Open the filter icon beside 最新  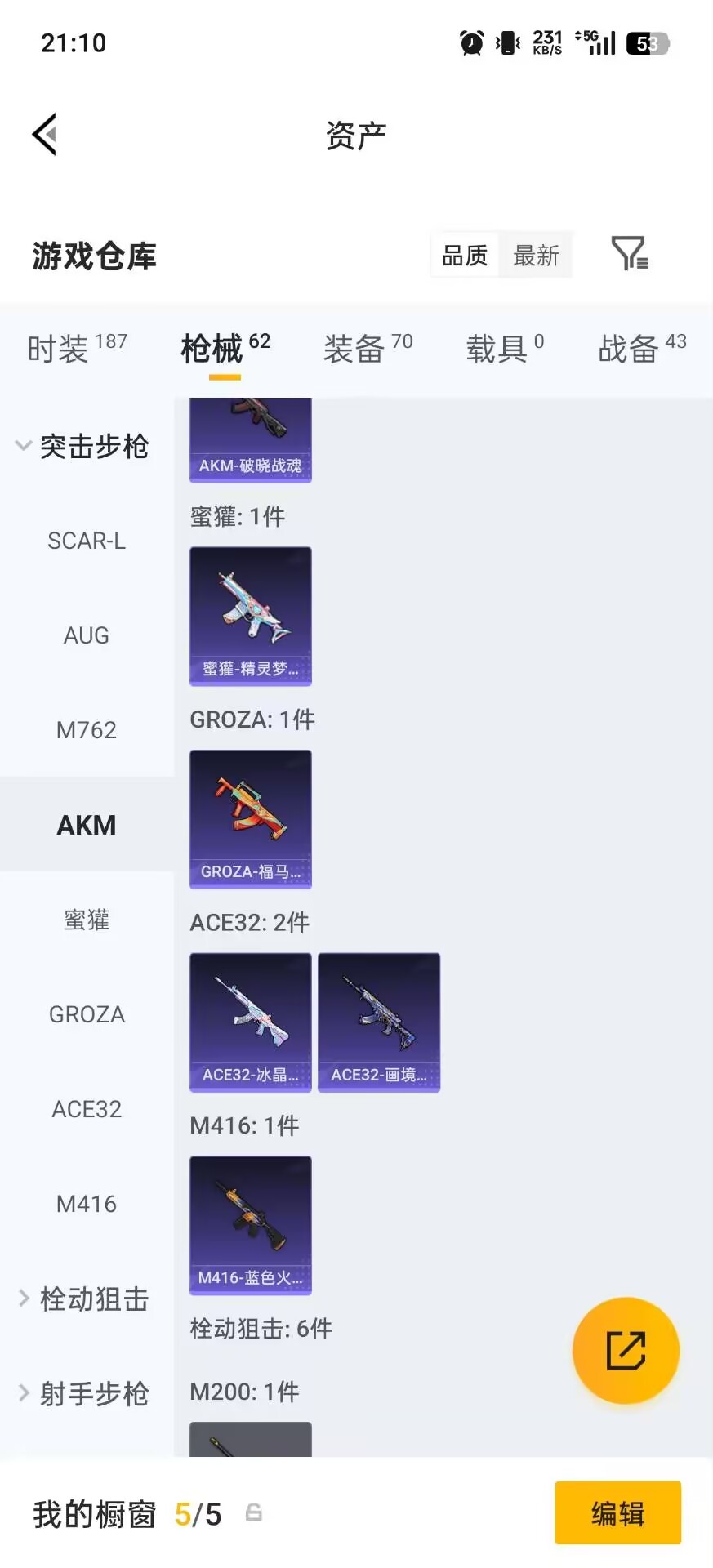629,255
